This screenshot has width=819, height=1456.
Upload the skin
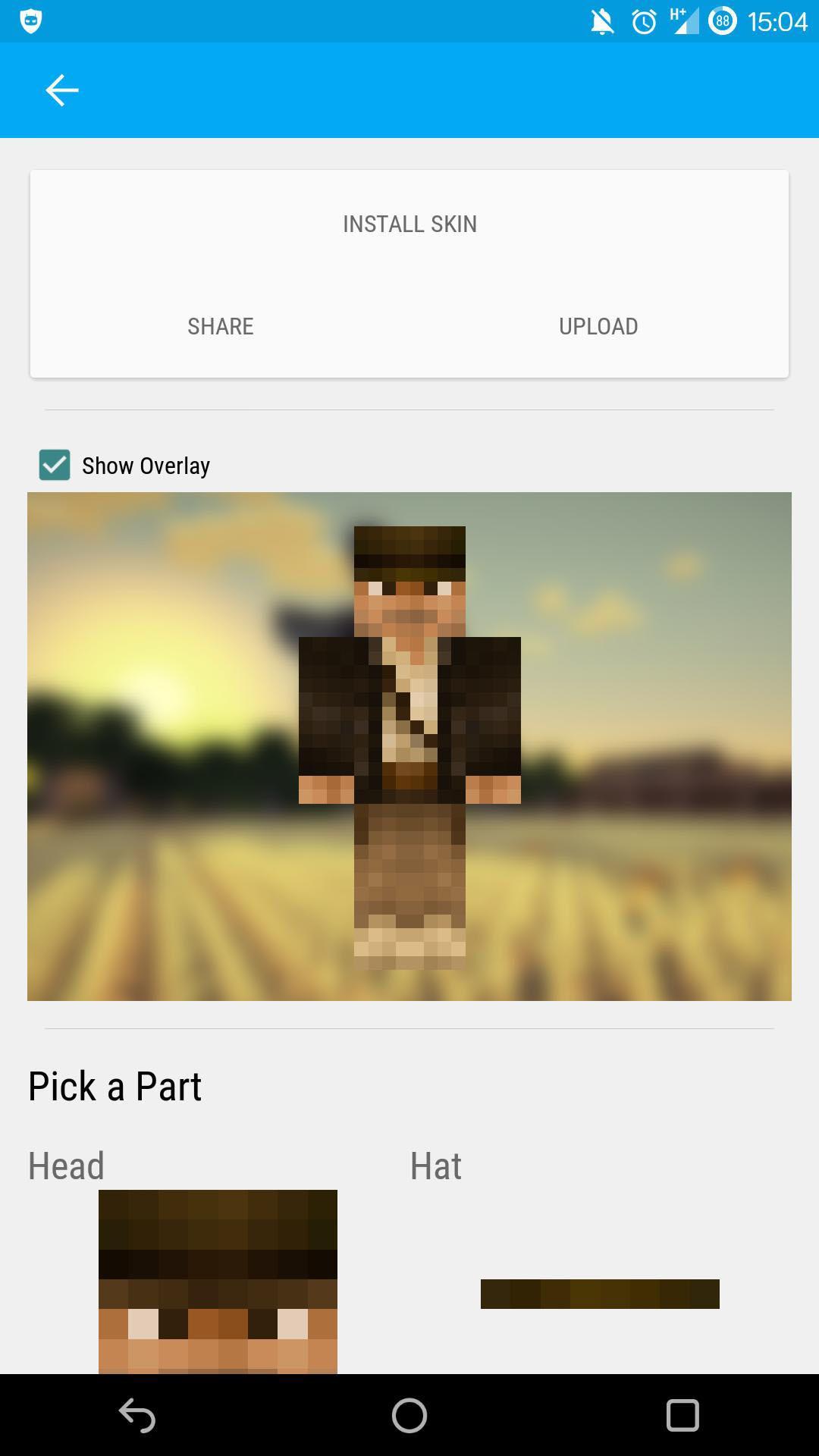(x=598, y=326)
